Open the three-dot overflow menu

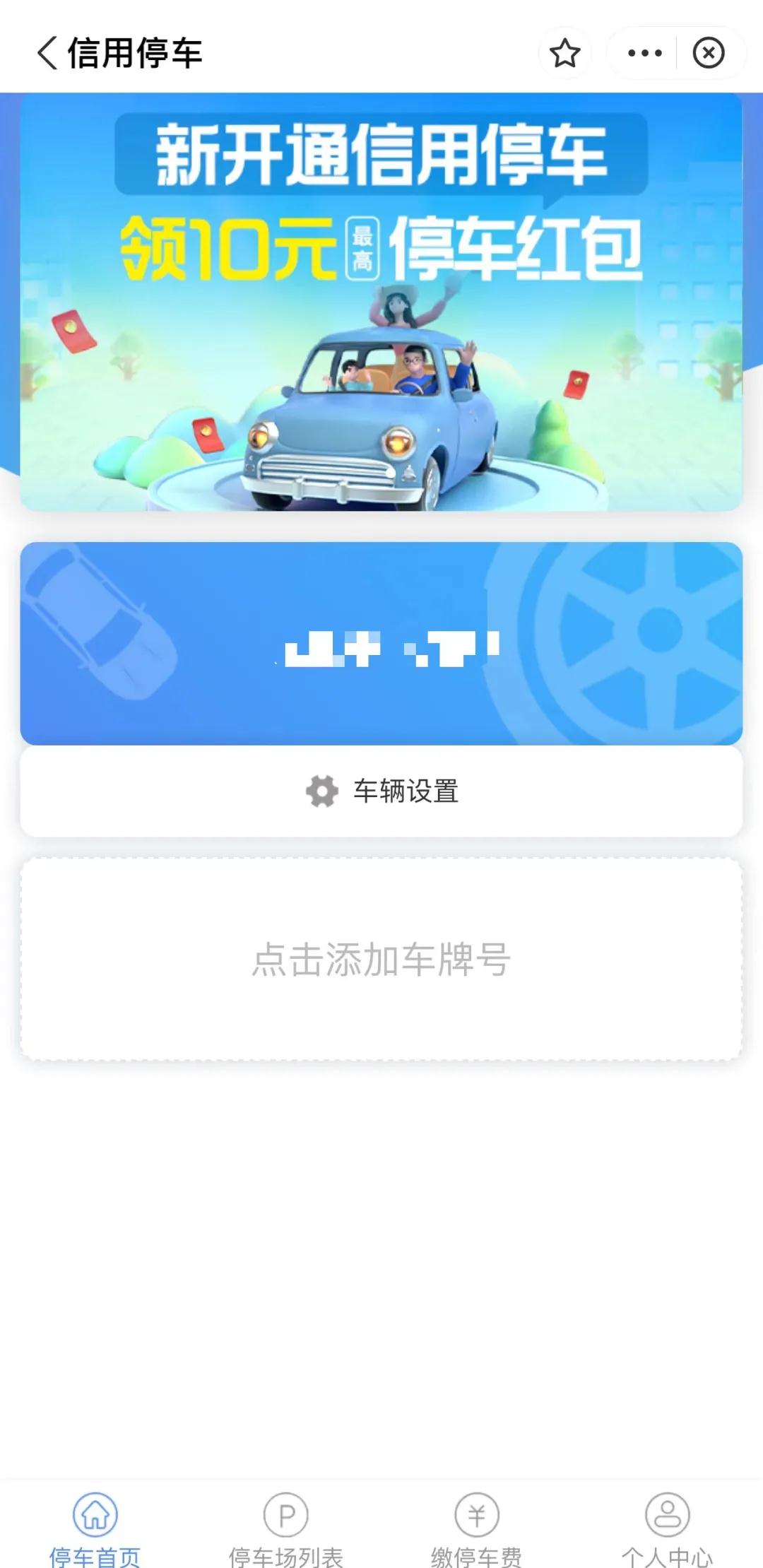[x=644, y=54]
